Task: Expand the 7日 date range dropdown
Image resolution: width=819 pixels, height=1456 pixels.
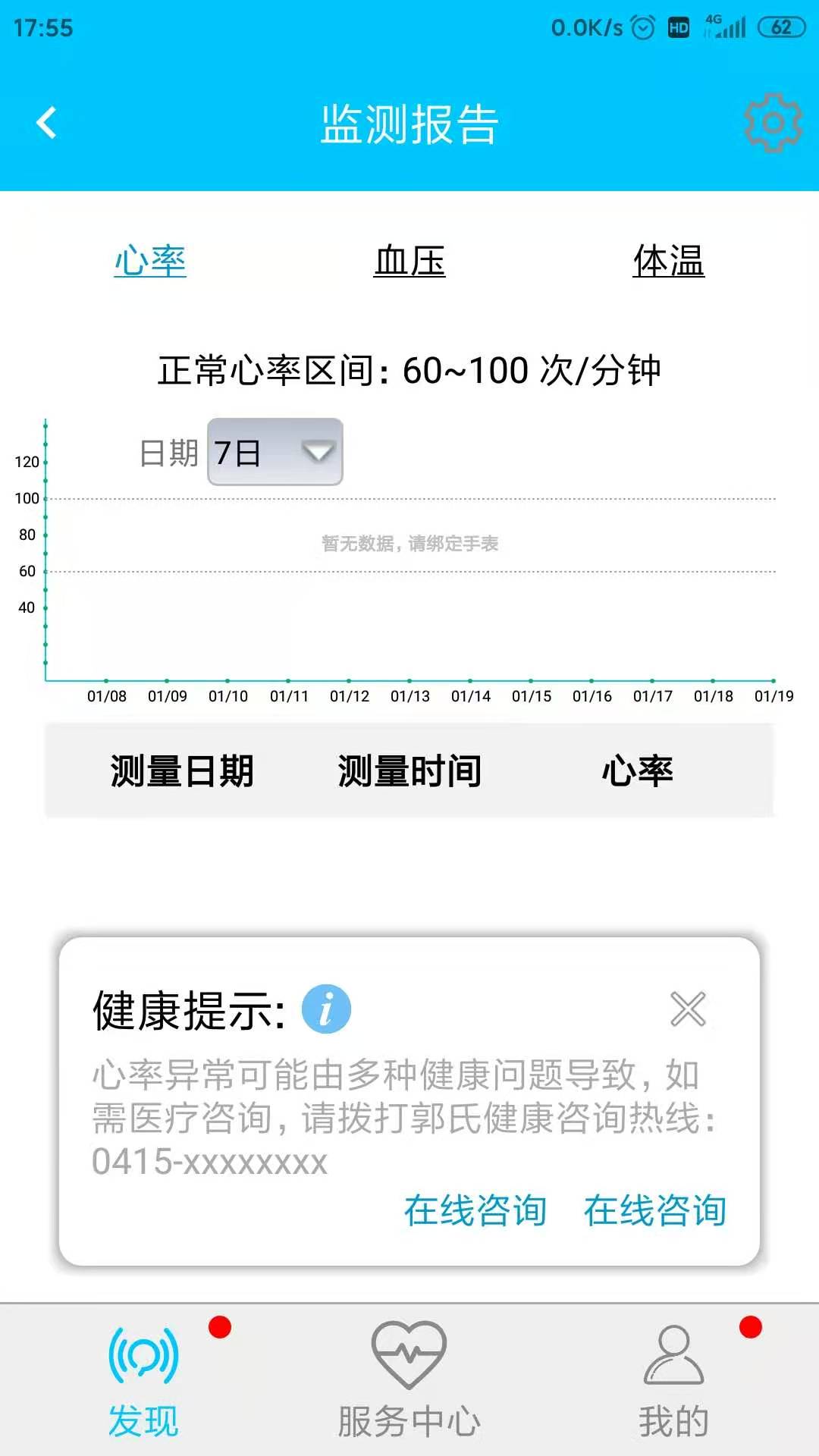Action: tap(275, 452)
